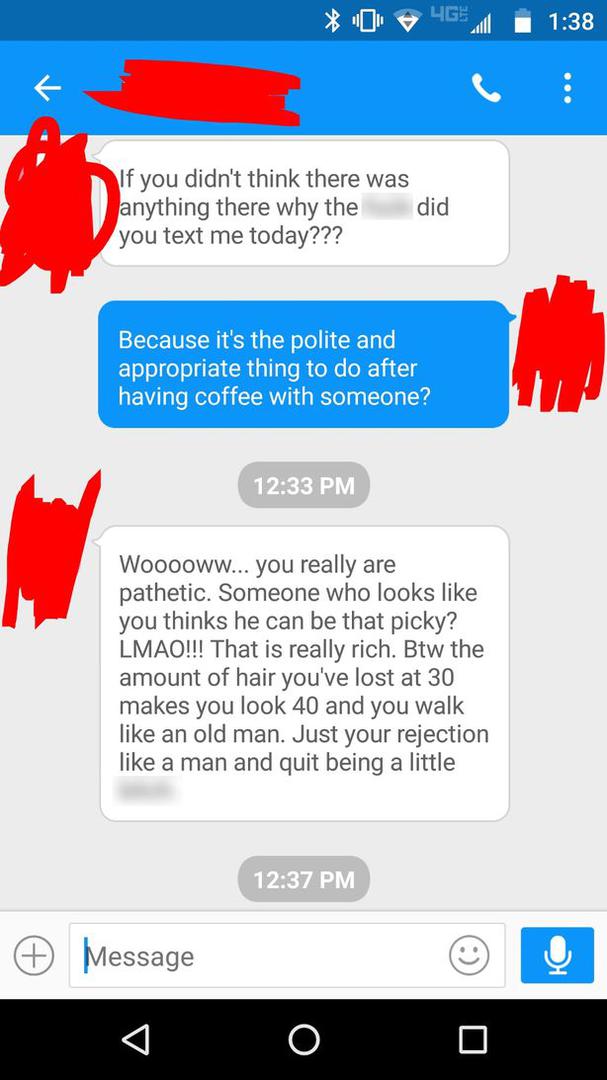The height and width of the screenshot is (1080, 607).
Task: Open the emoji picker
Action: point(469,955)
